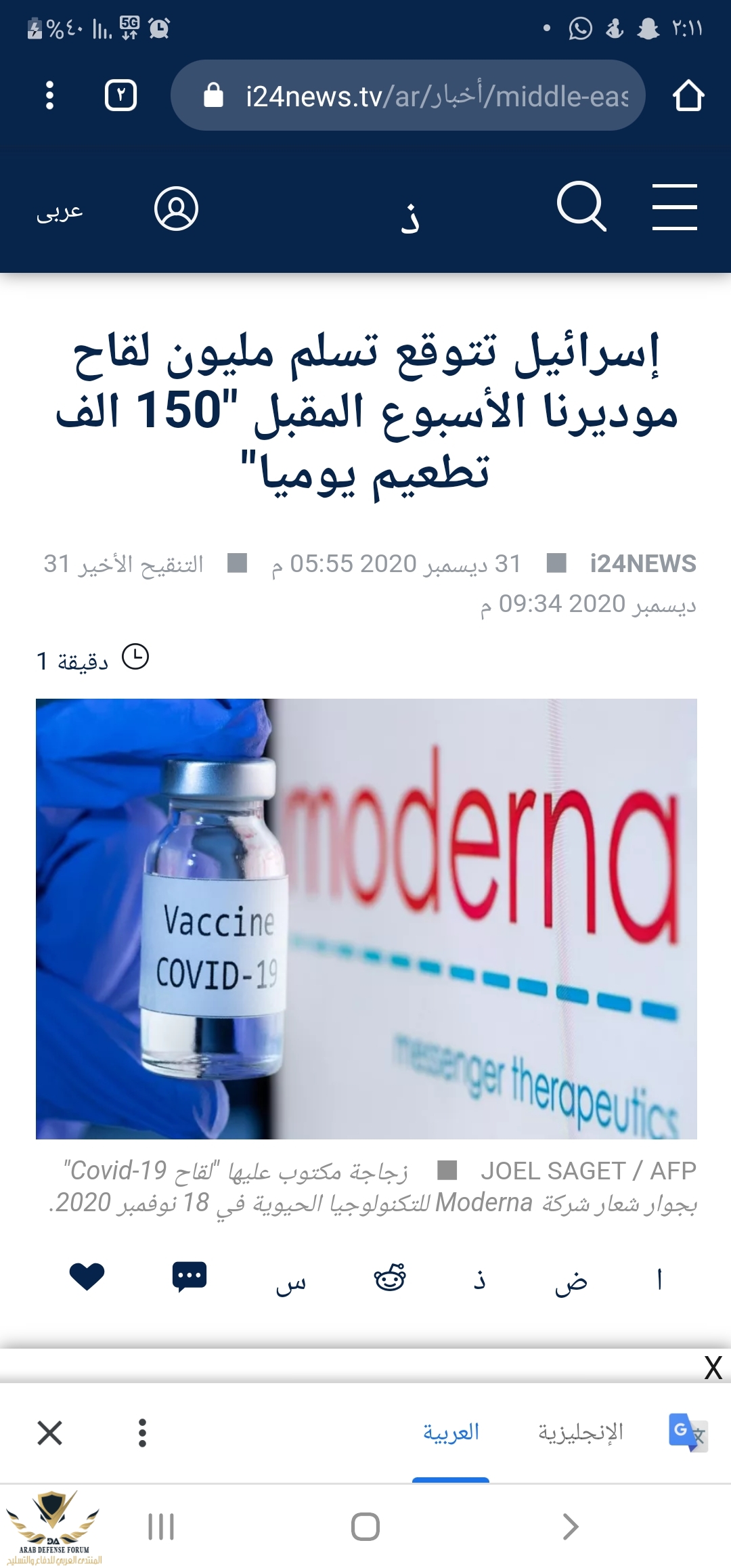This screenshot has width=731, height=1568.
Task: Tap the system home button
Action: tap(365, 1527)
